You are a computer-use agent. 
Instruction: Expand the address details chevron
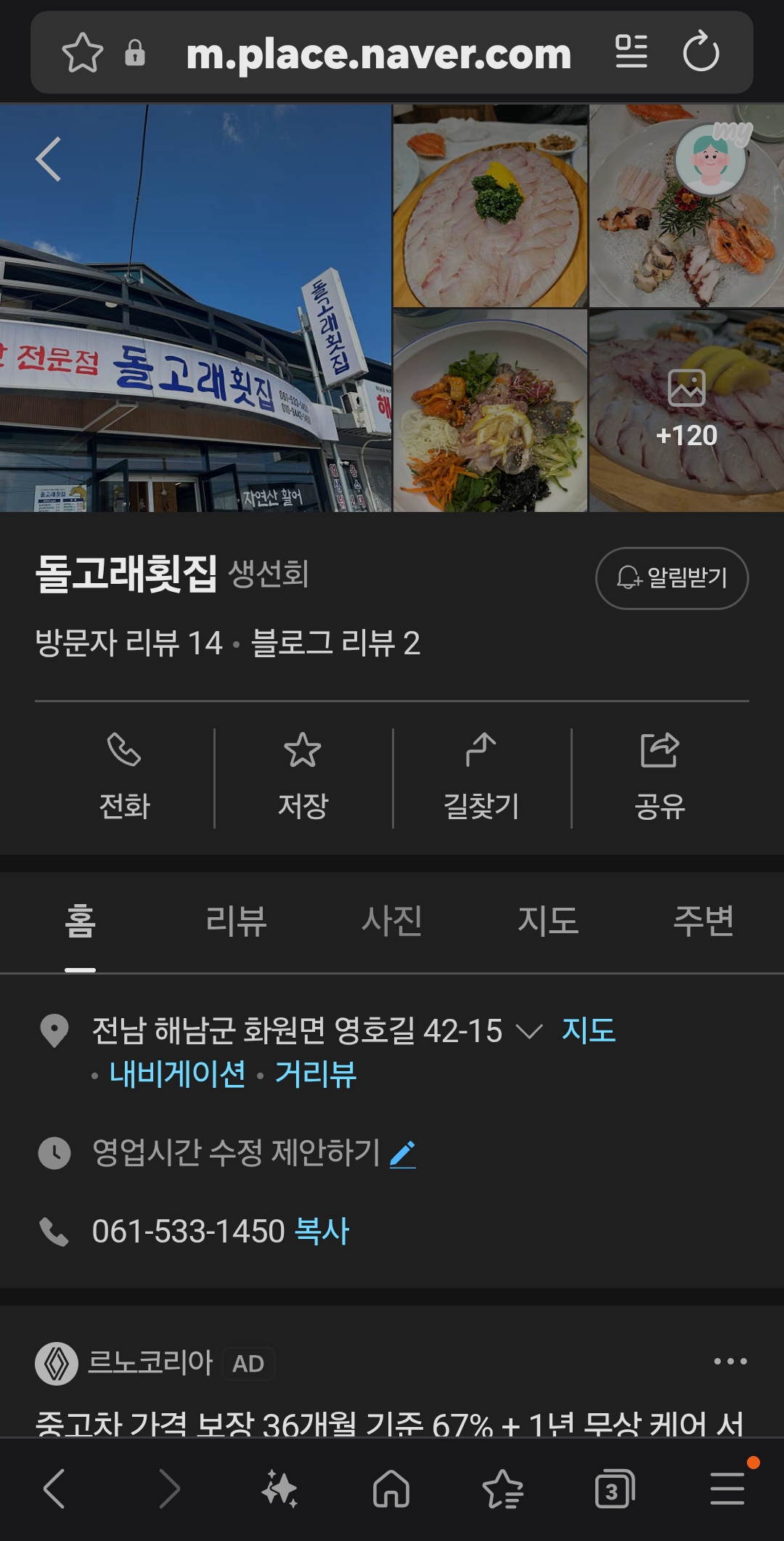528,1031
